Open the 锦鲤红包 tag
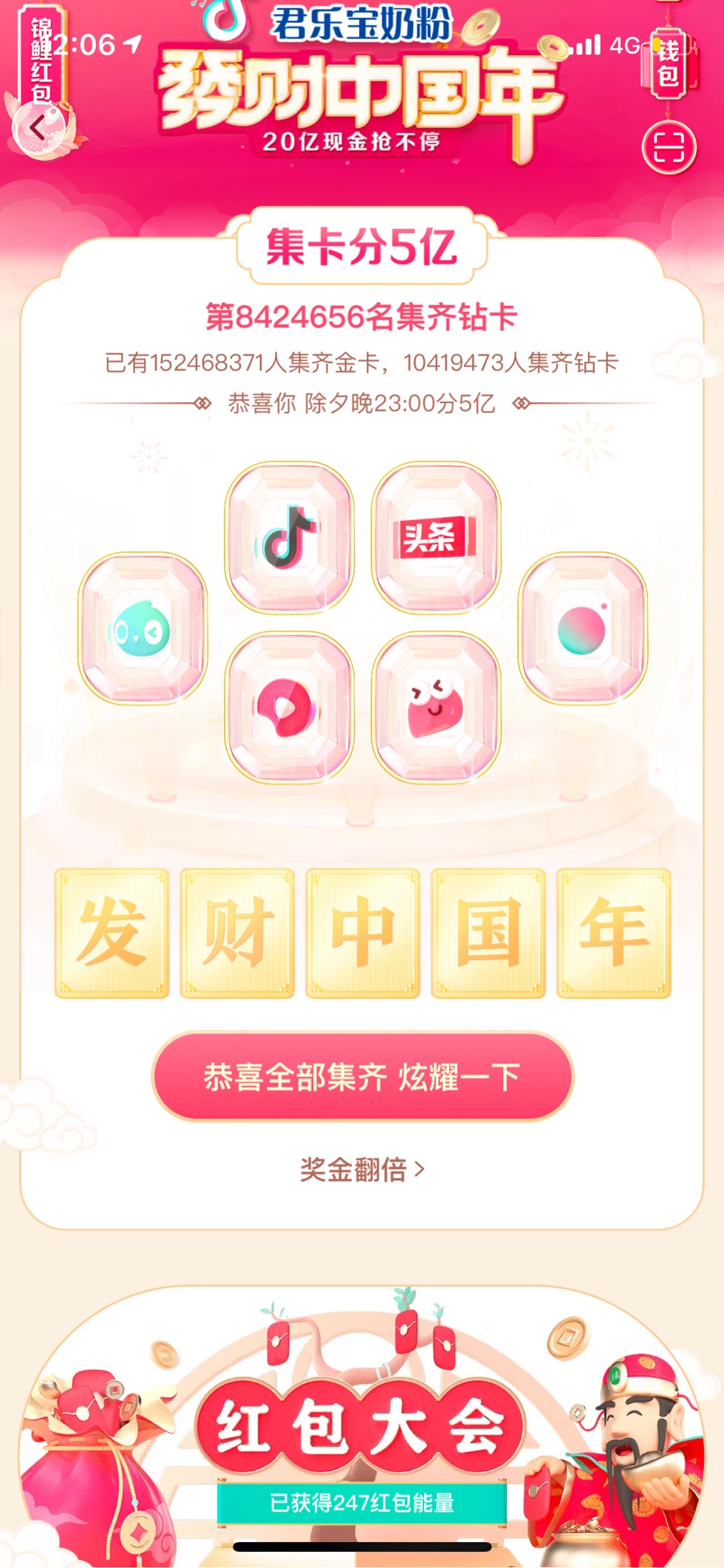Screen dimensions: 724x1568 point(40,61)
